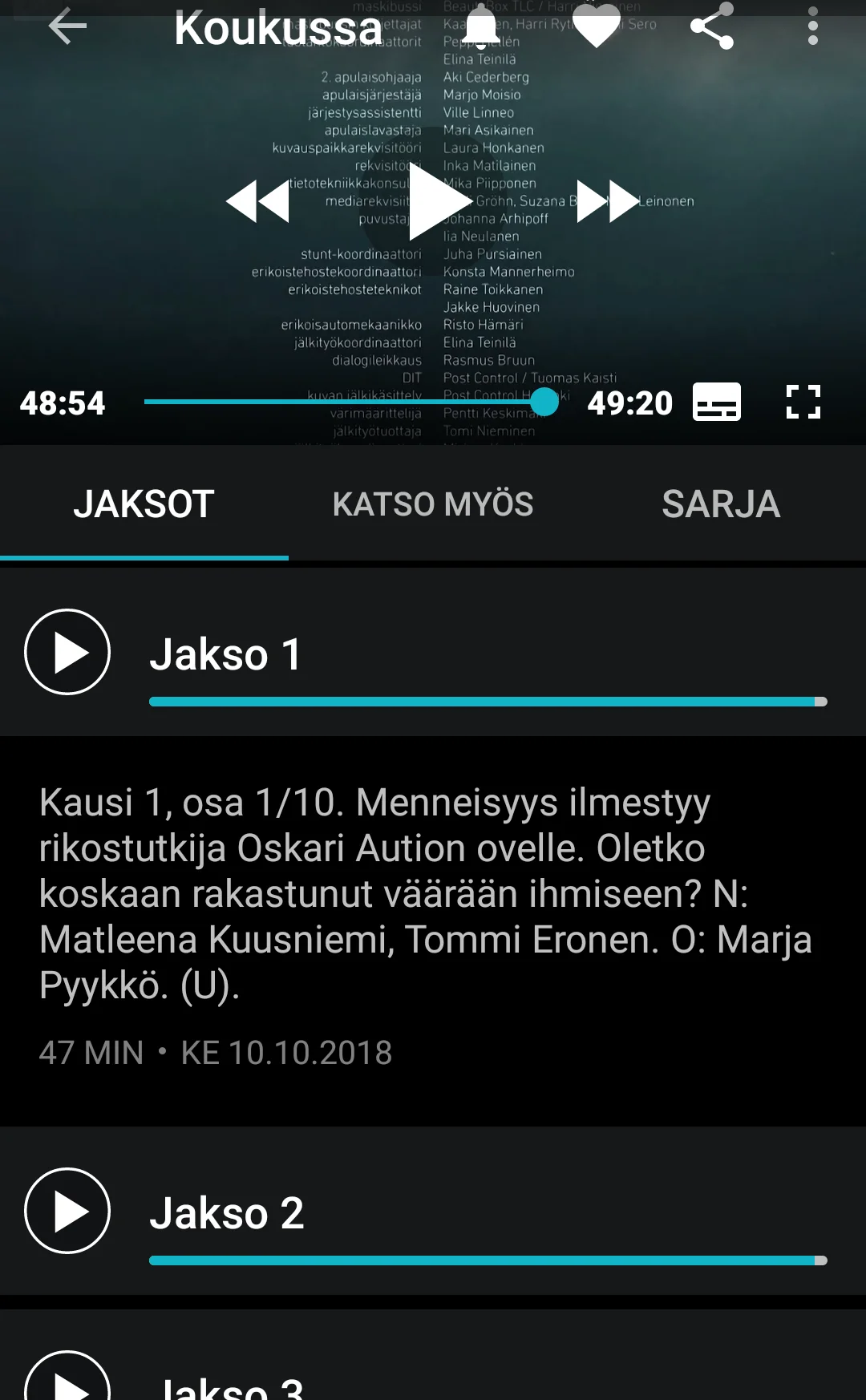This screenshot has width=866, height=1400.
Task: Select the JAKSOT tab
Action: point(144,504)
